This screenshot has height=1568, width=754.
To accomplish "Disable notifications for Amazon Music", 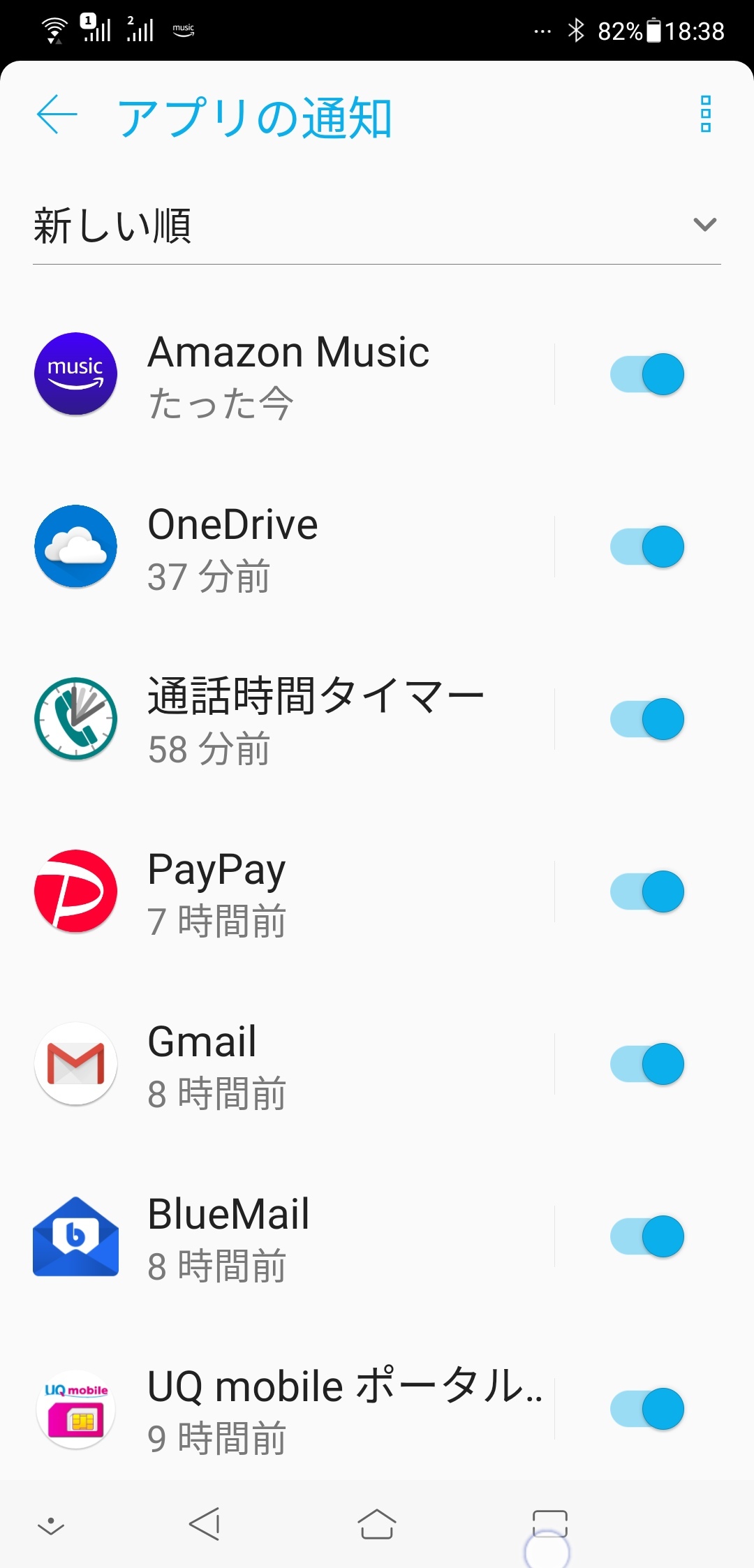I will [x=647, y=375].
